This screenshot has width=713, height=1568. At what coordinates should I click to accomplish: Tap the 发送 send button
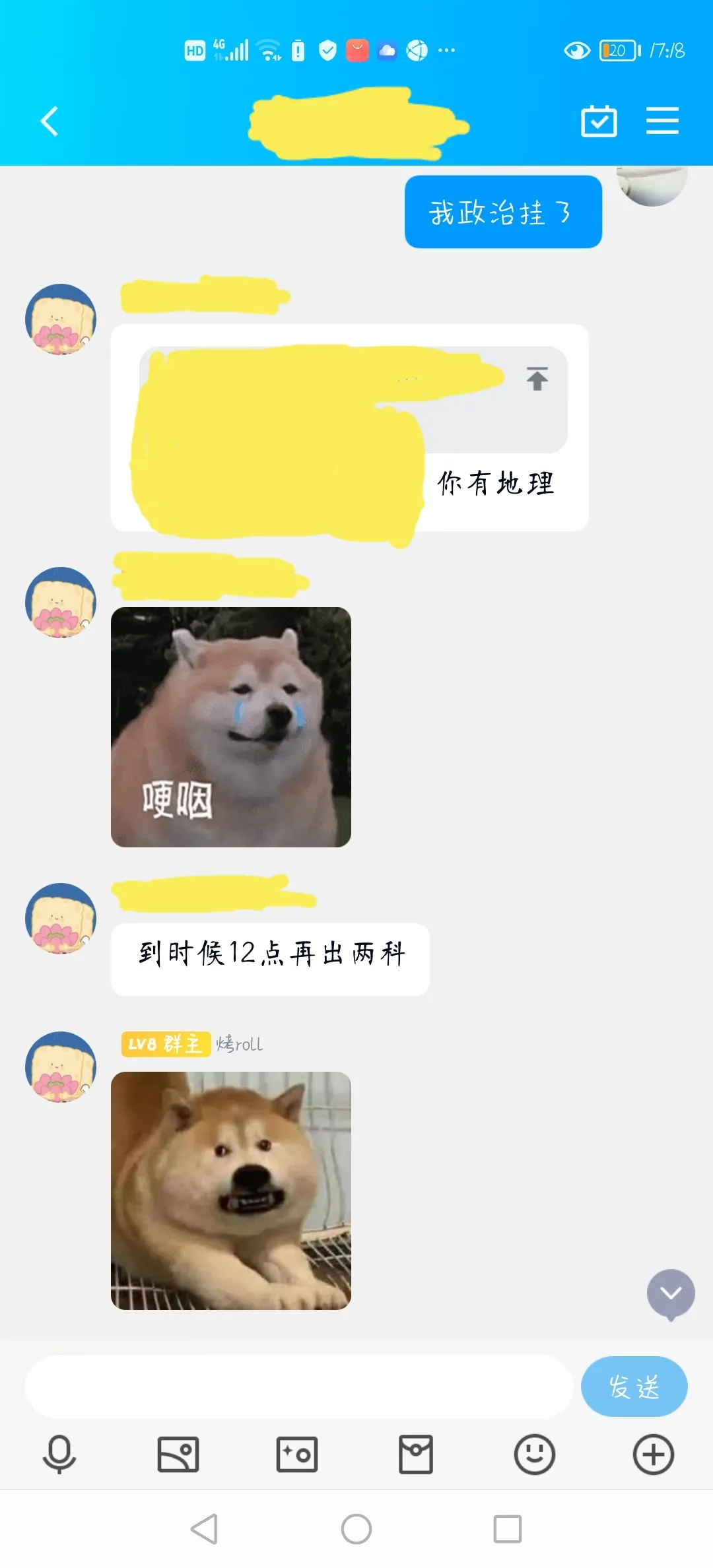634,1387
